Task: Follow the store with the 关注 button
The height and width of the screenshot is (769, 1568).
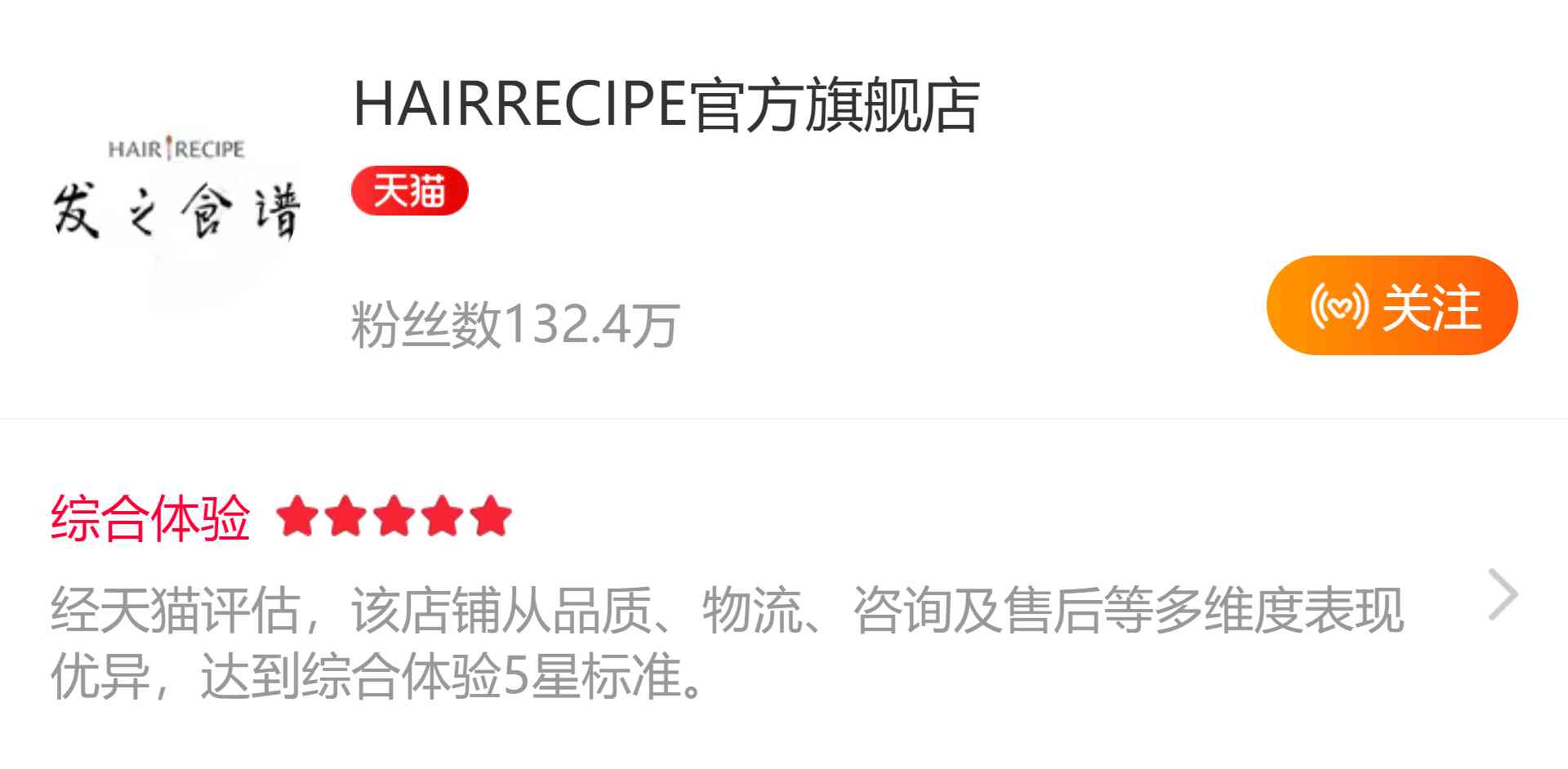Action: coord(1391,305)
